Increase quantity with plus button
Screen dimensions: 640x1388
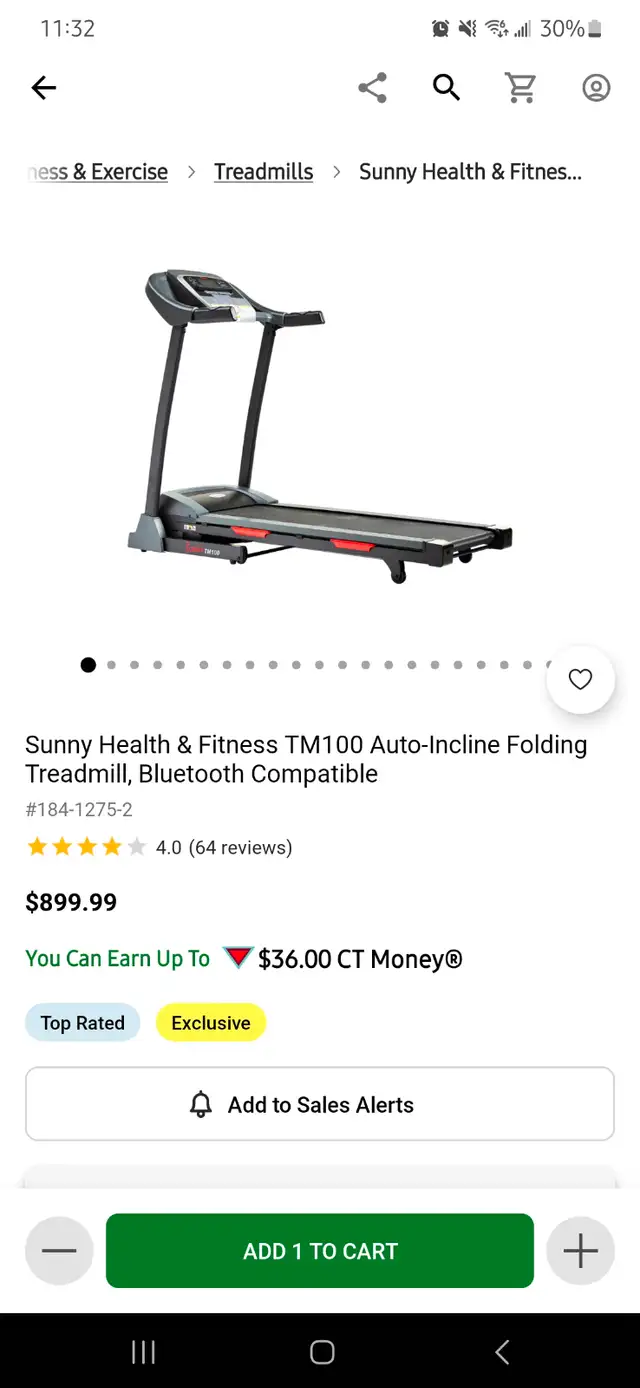click(x=580, y=1251)
